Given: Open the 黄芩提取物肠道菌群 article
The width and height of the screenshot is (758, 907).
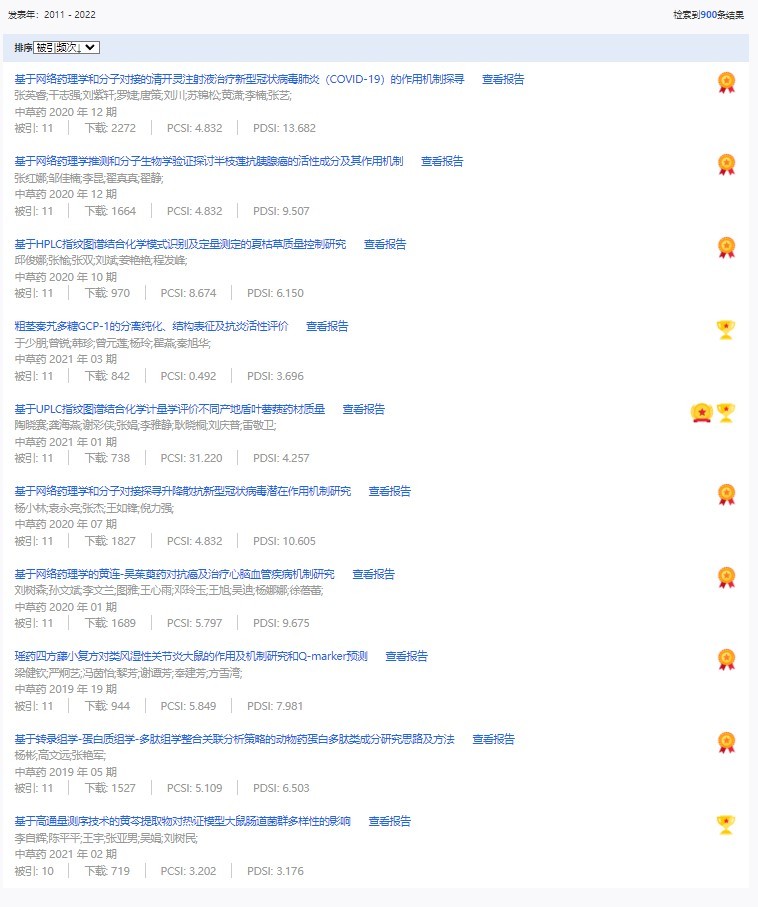Looking at the screenshot, I should 182,821.
